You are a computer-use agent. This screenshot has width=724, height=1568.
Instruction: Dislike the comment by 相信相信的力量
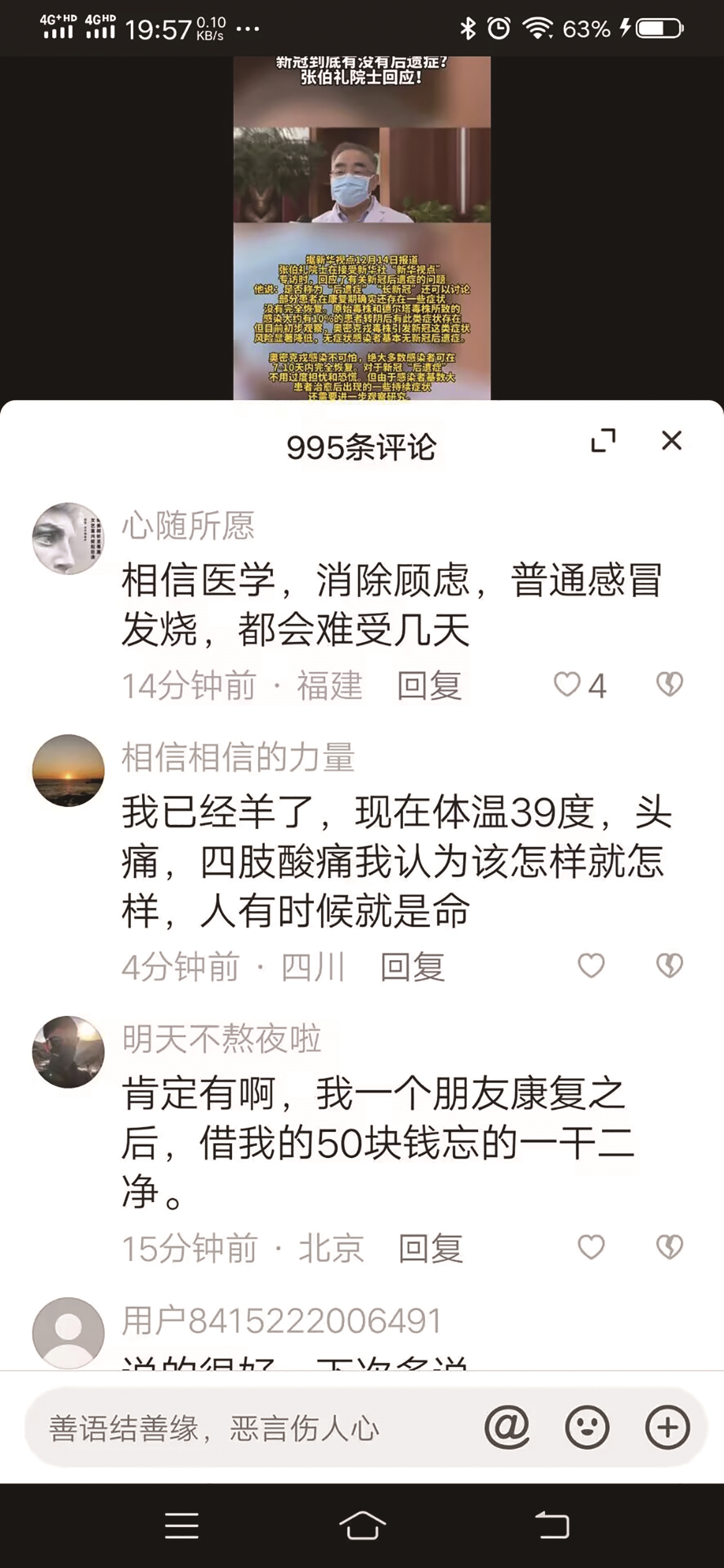[669, 966]
